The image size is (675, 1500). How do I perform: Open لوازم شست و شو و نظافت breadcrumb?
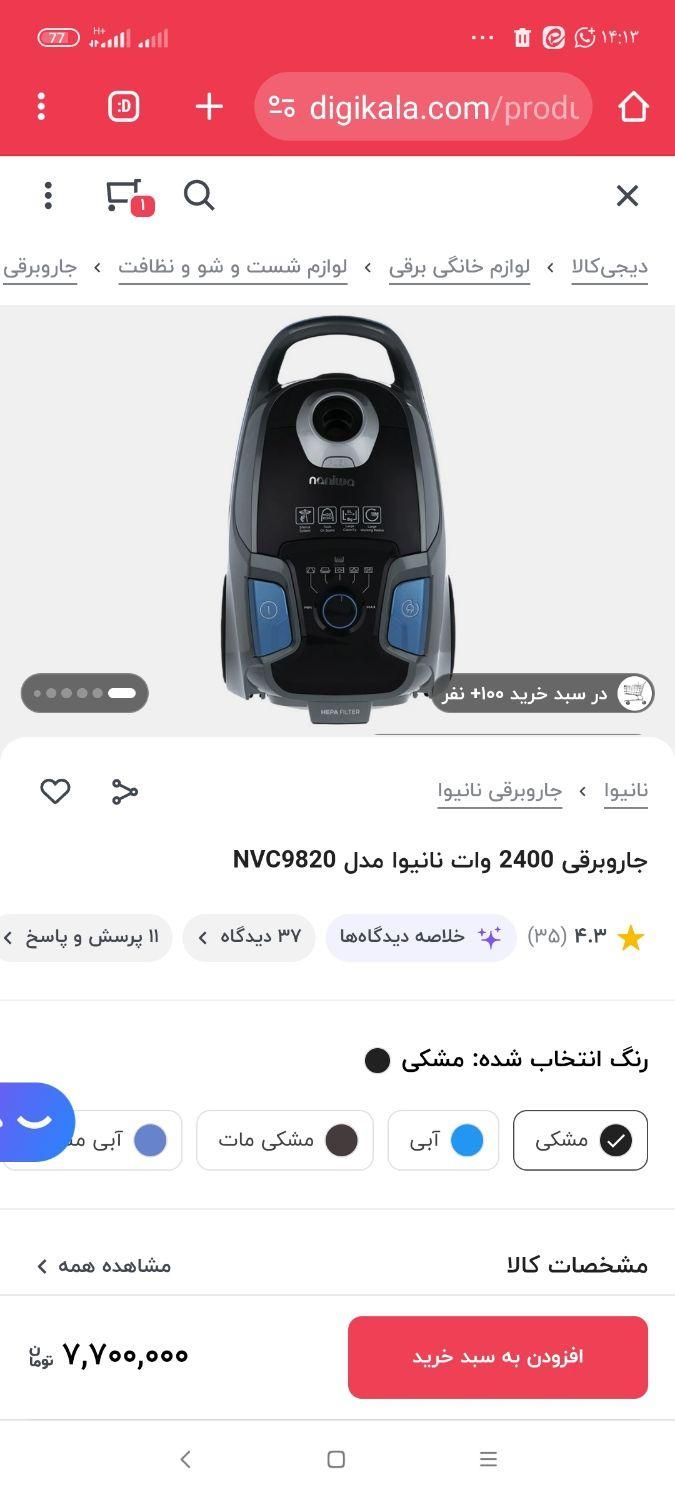(233, 267)
